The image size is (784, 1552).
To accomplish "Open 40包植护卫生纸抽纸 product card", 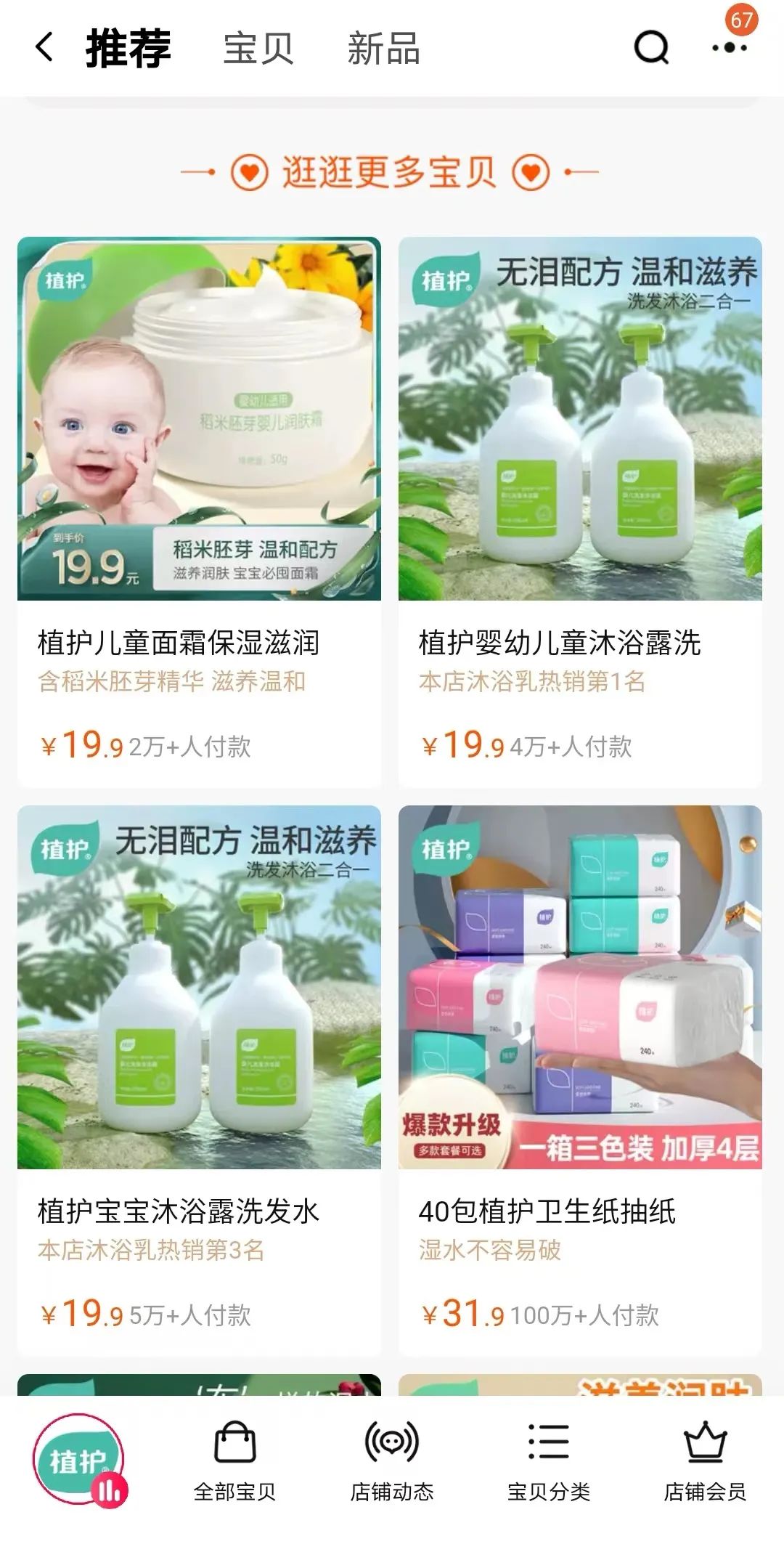I will click(580, 1081).
